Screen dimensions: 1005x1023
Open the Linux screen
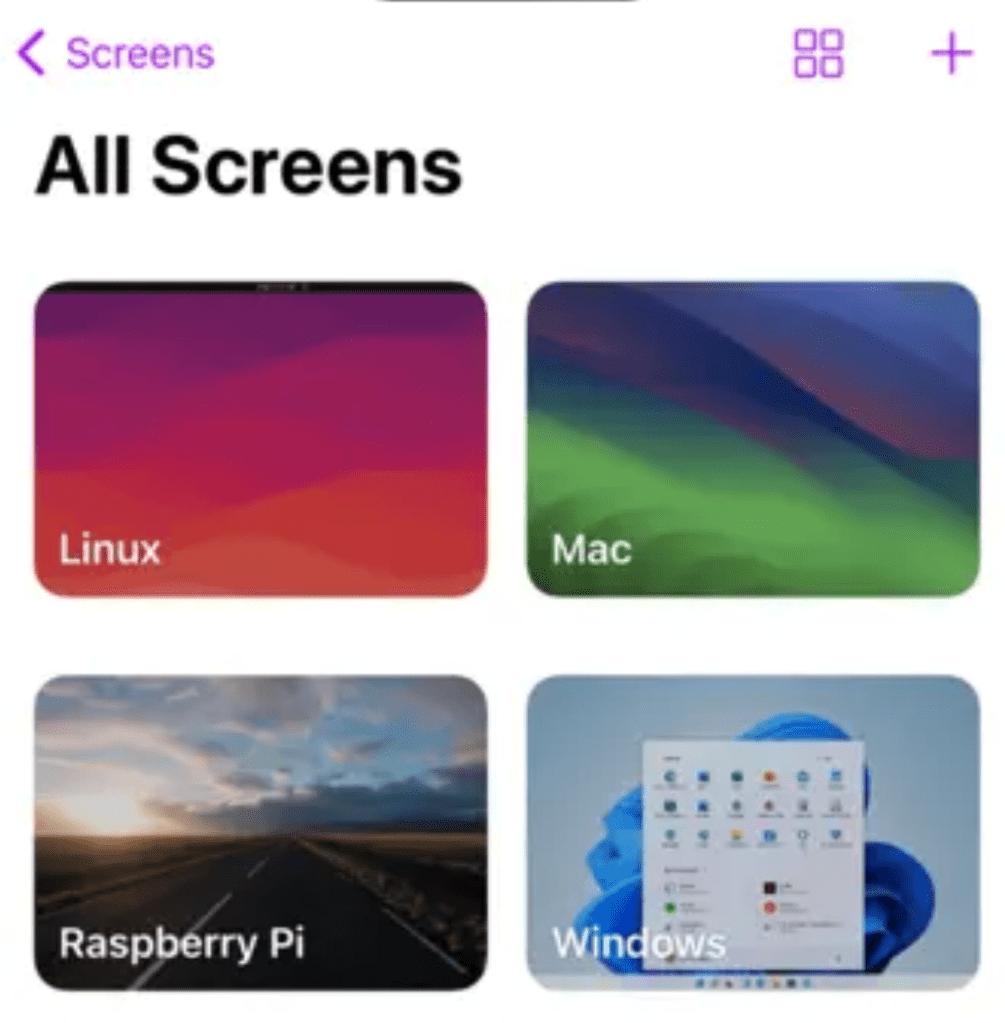point(260,439)
